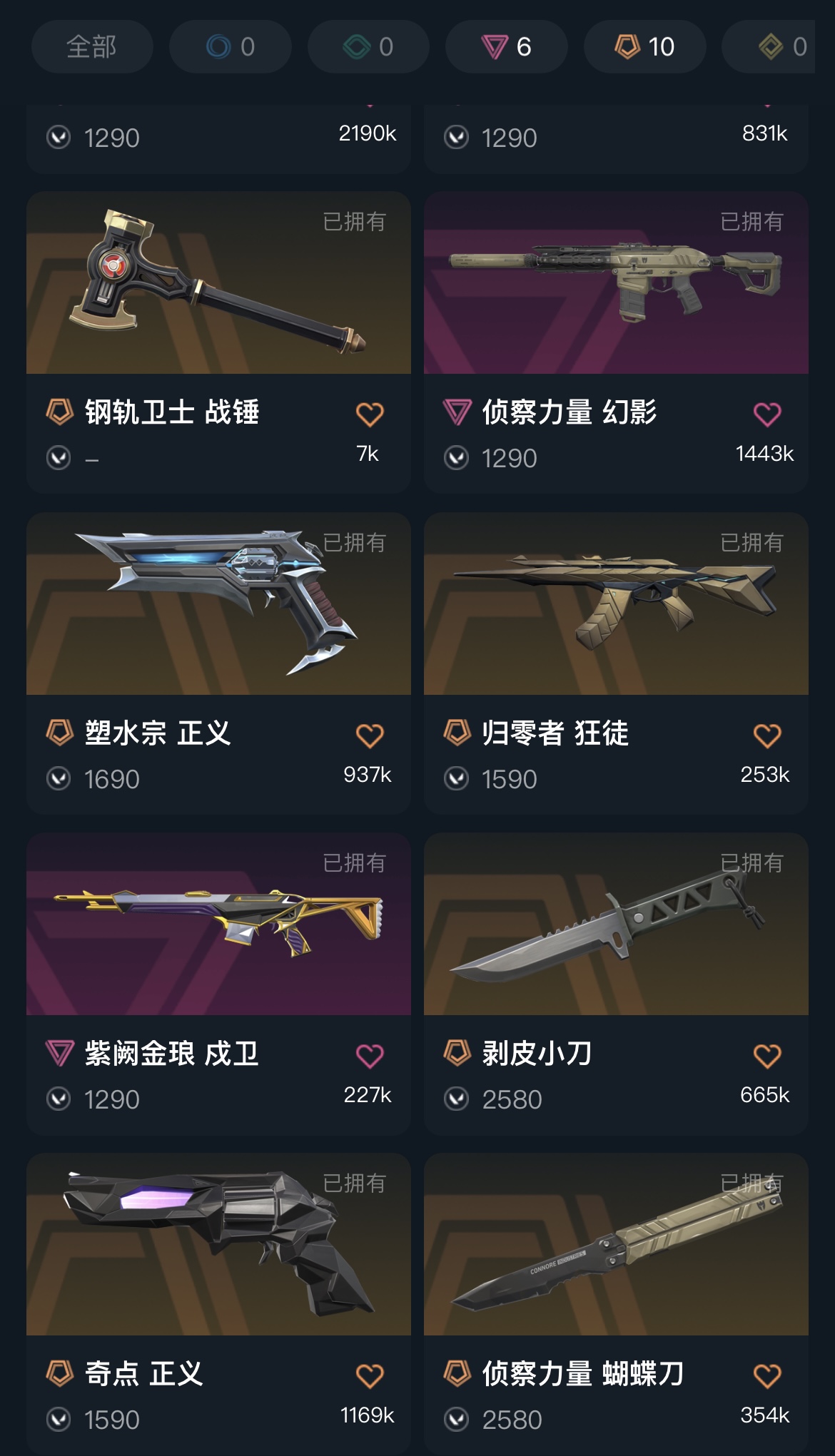This screenshot has width=835, height=1456.
Task: Heart the 归零者 狂徒 skin
Action: point(767,735)
